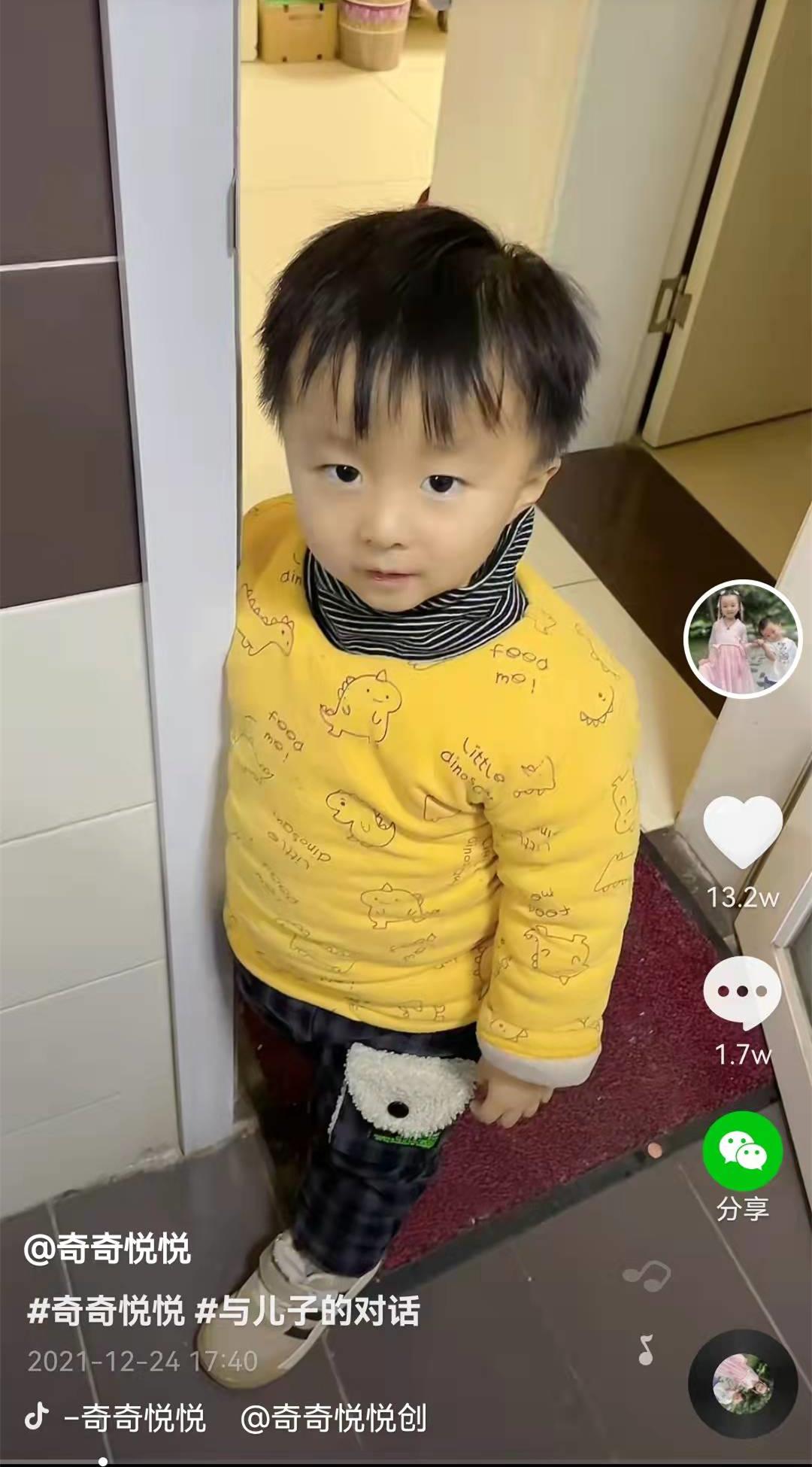
Task: Open the hashtag #奇奇悦悦
Action: coord(105,1311)
